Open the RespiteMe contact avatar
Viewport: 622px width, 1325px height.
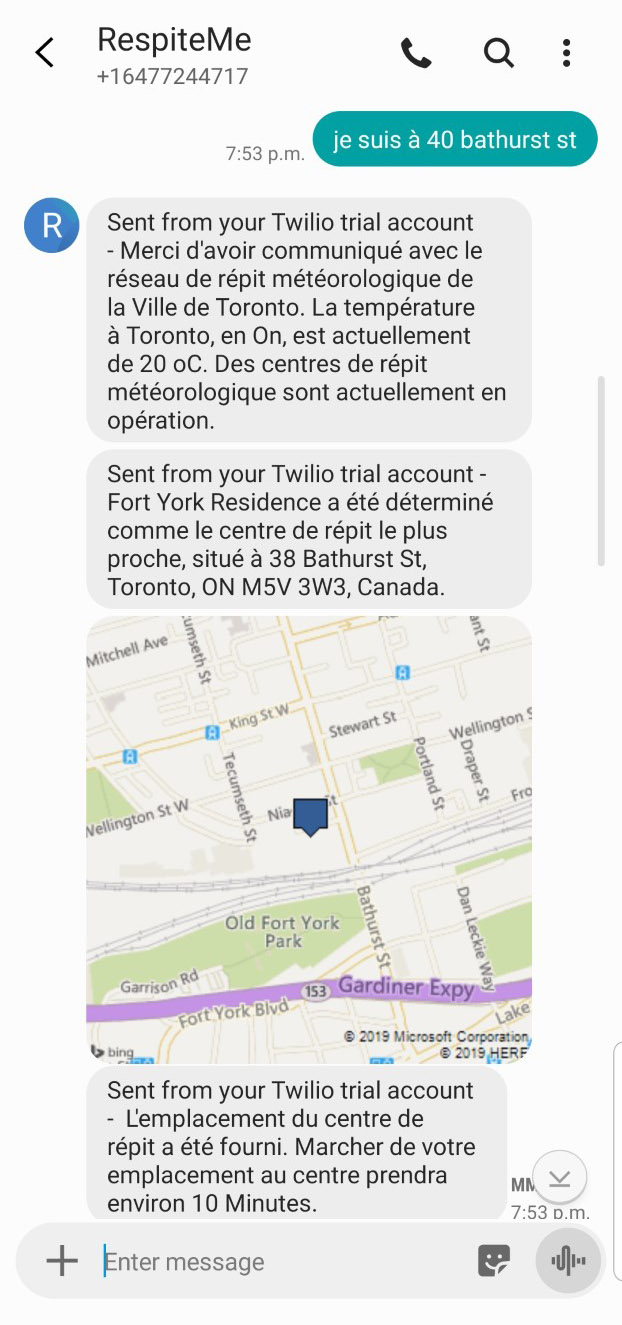point(52,226)
